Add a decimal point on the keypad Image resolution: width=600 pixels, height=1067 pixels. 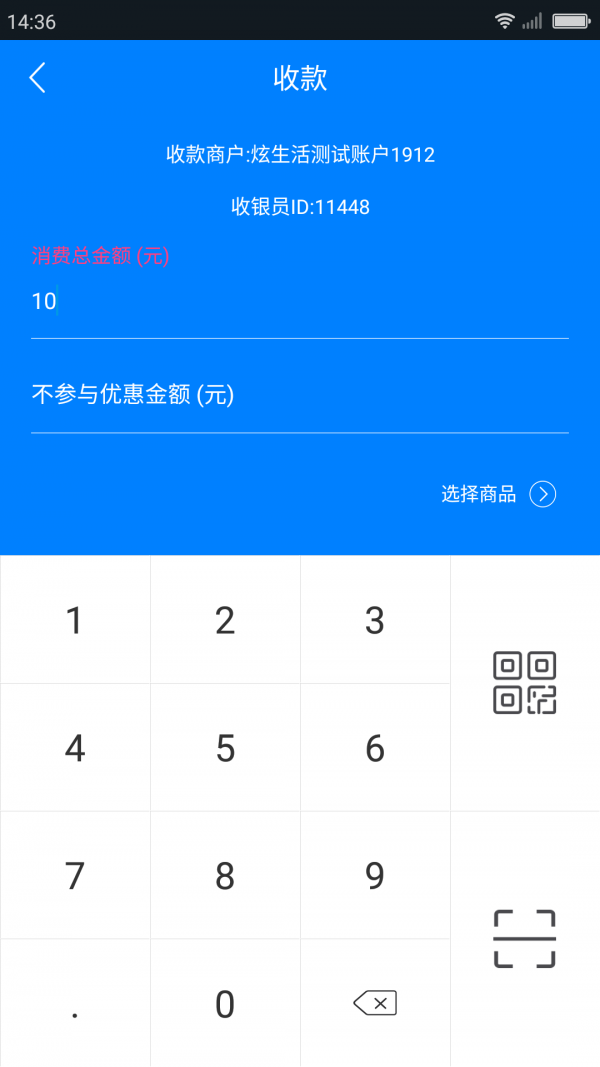click(x=75, y=1003)
